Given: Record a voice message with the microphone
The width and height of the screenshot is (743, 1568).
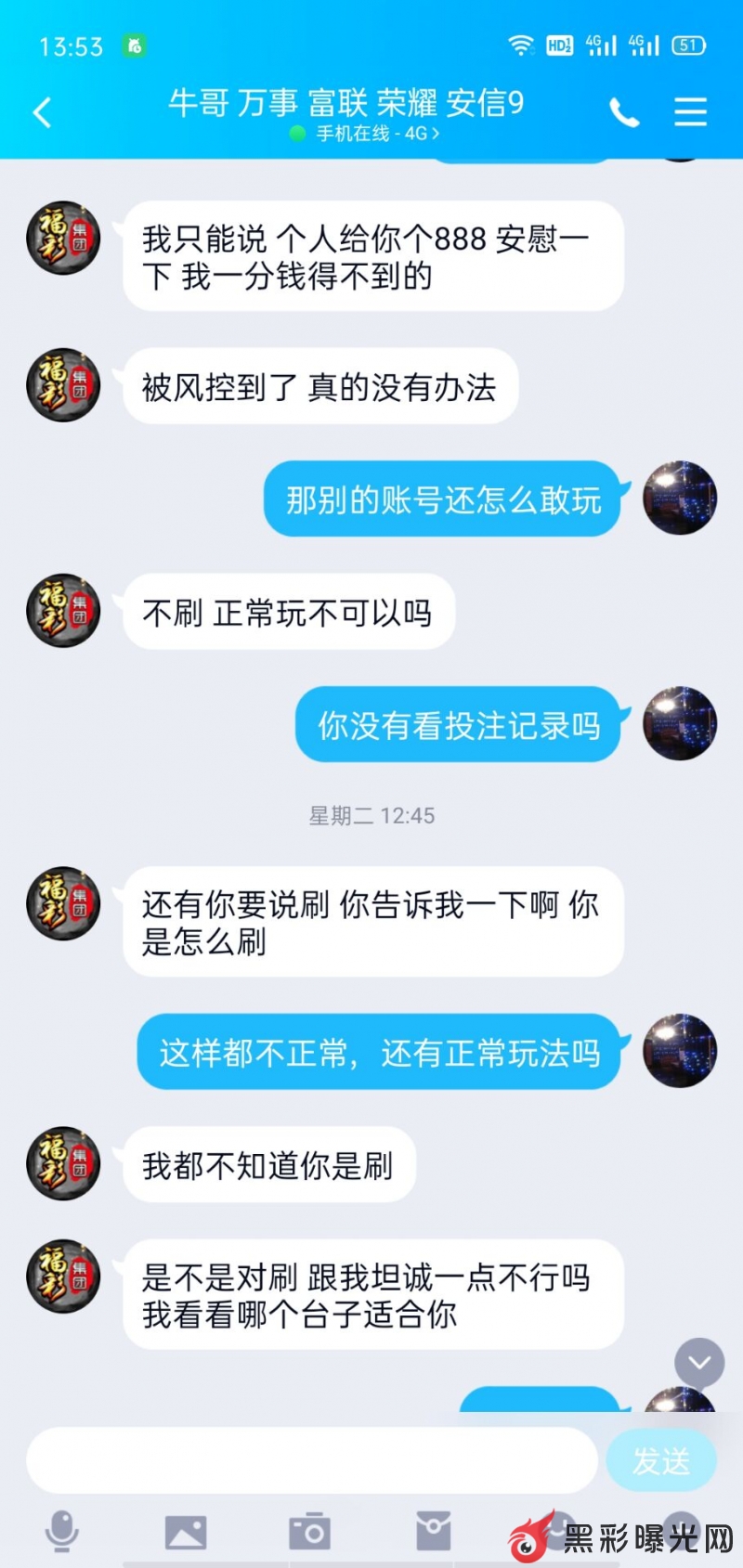Looking at the screenshot, I should pyautogui.click(x=62, y=1531).
